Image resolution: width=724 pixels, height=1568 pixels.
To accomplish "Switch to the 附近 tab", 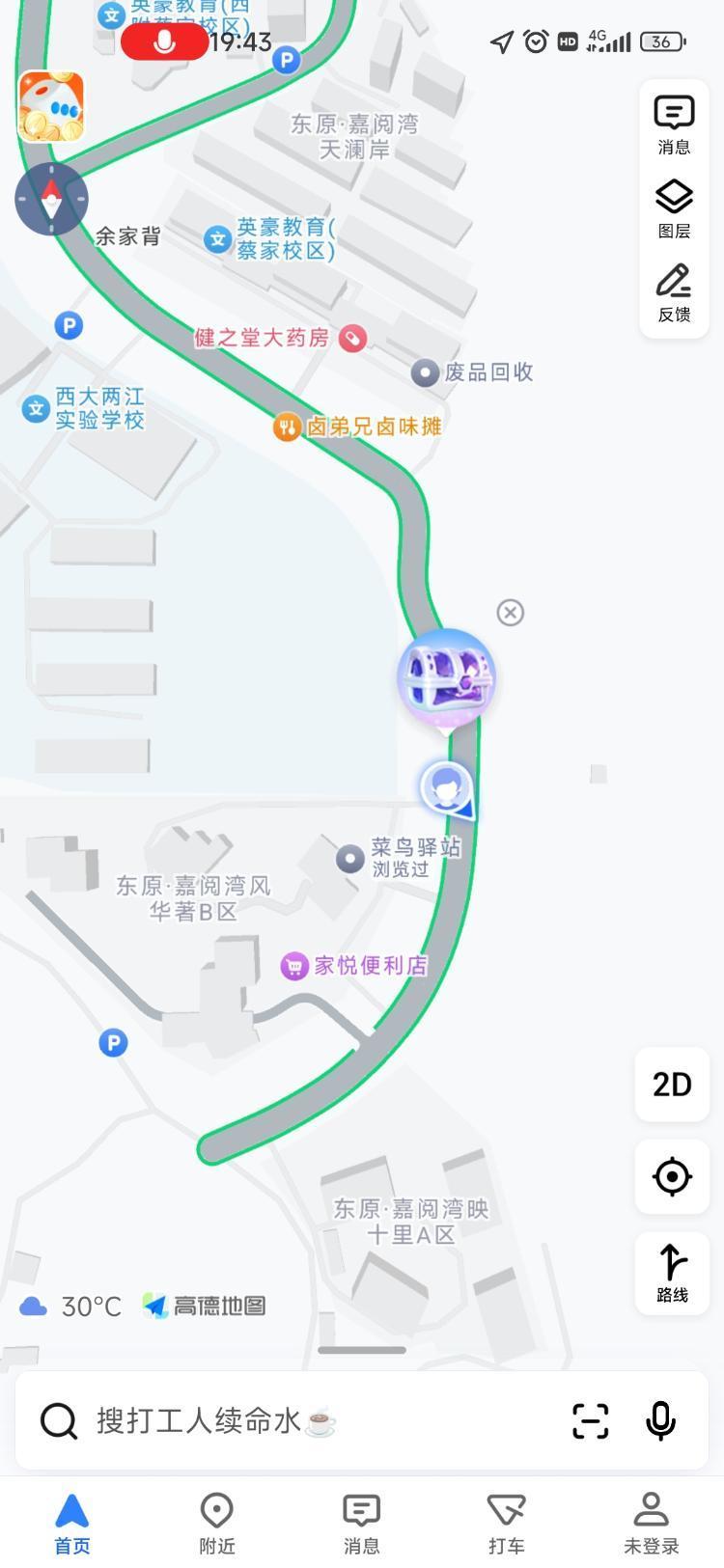I will point(217,1524).
